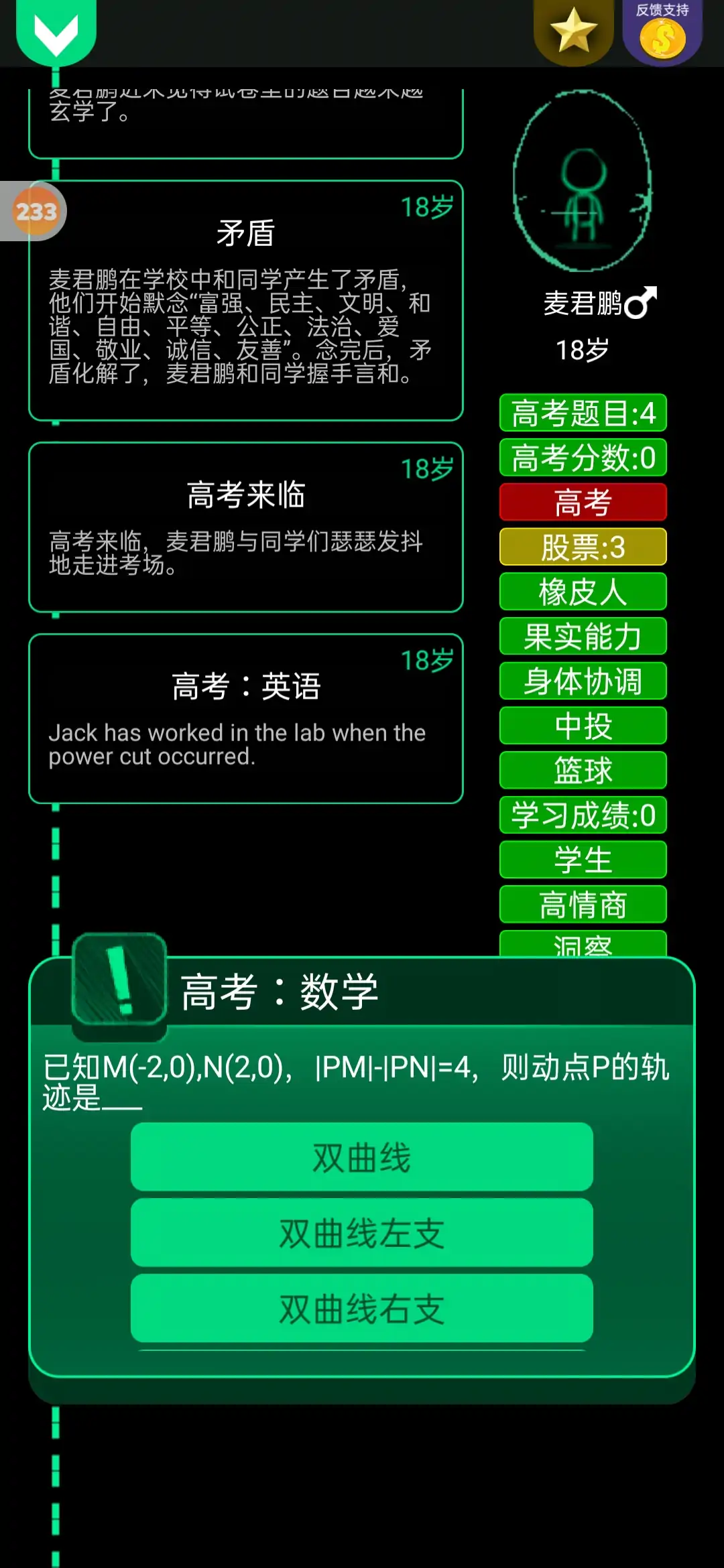Viewport: 724px width, 1568px height.
Task: Open the 高考 red tag
Action: pos(583,502)
